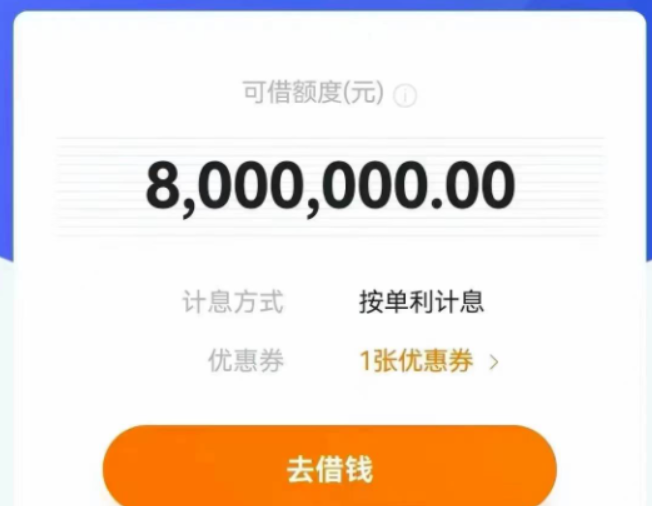
Task: Tap the orange 去借钱 button
Action: [x=329, y=468]
